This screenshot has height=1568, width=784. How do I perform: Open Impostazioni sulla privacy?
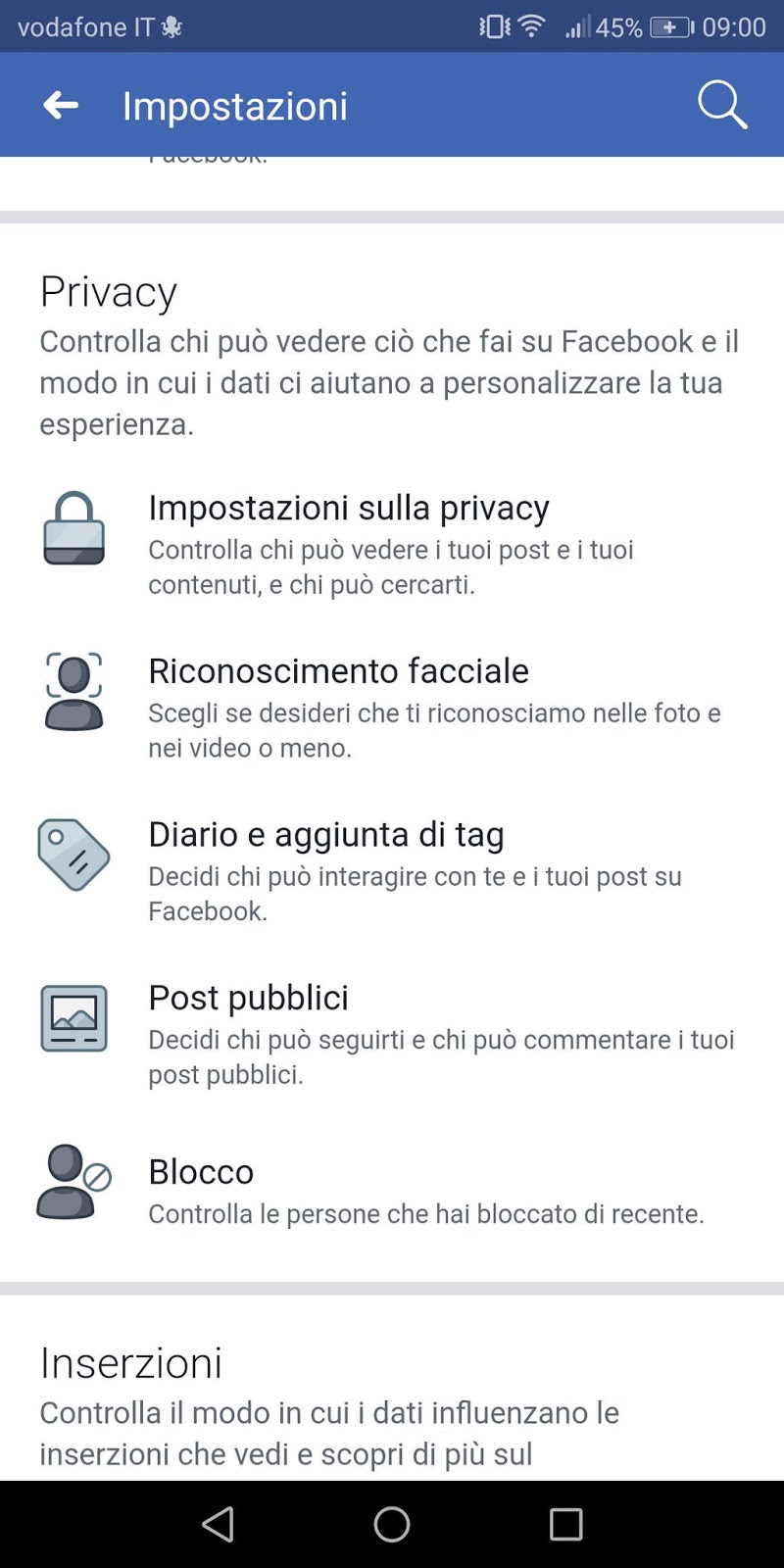coord(392,544)
